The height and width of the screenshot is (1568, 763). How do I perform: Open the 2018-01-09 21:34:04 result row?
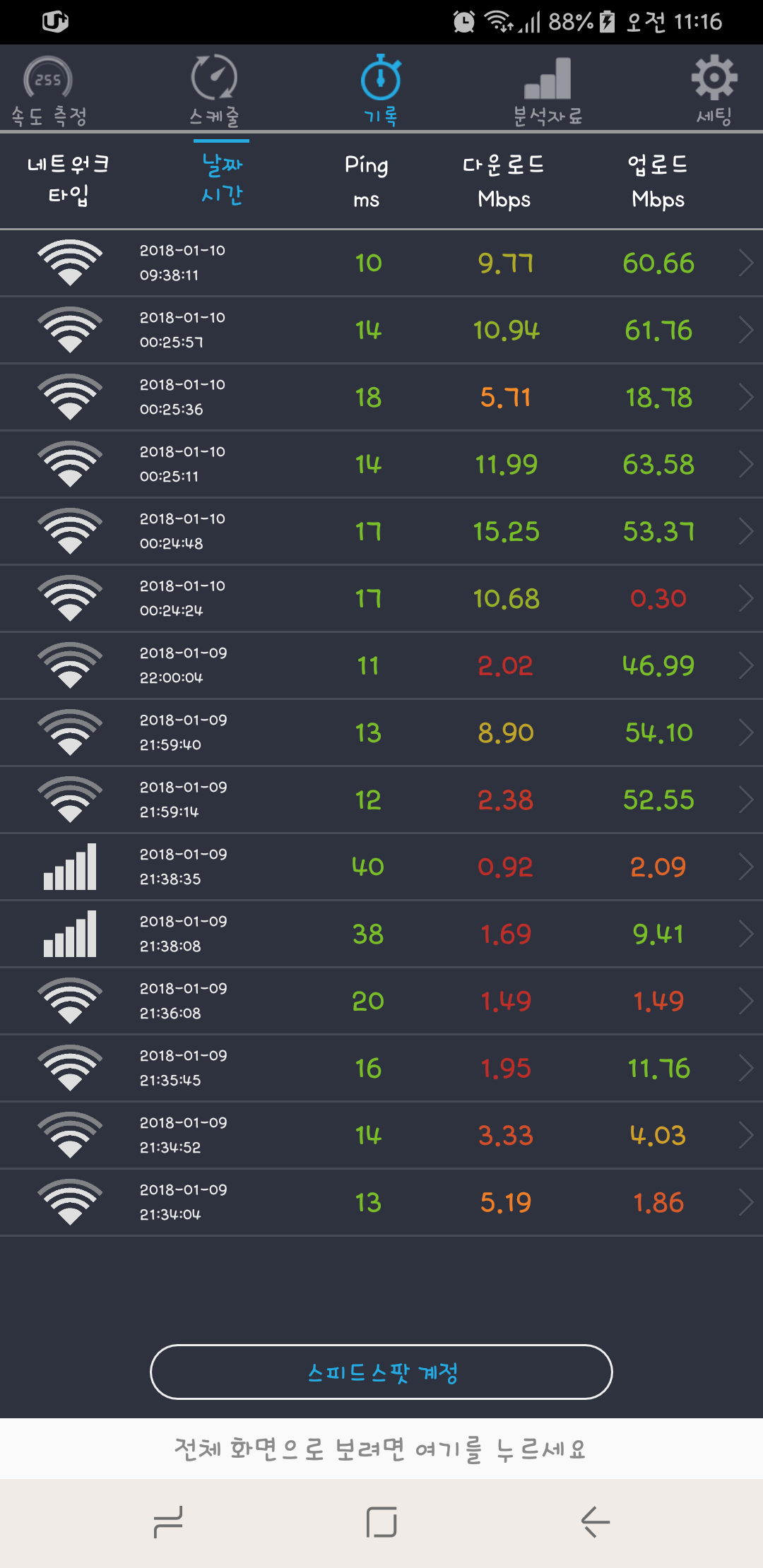click(381, 1202)
